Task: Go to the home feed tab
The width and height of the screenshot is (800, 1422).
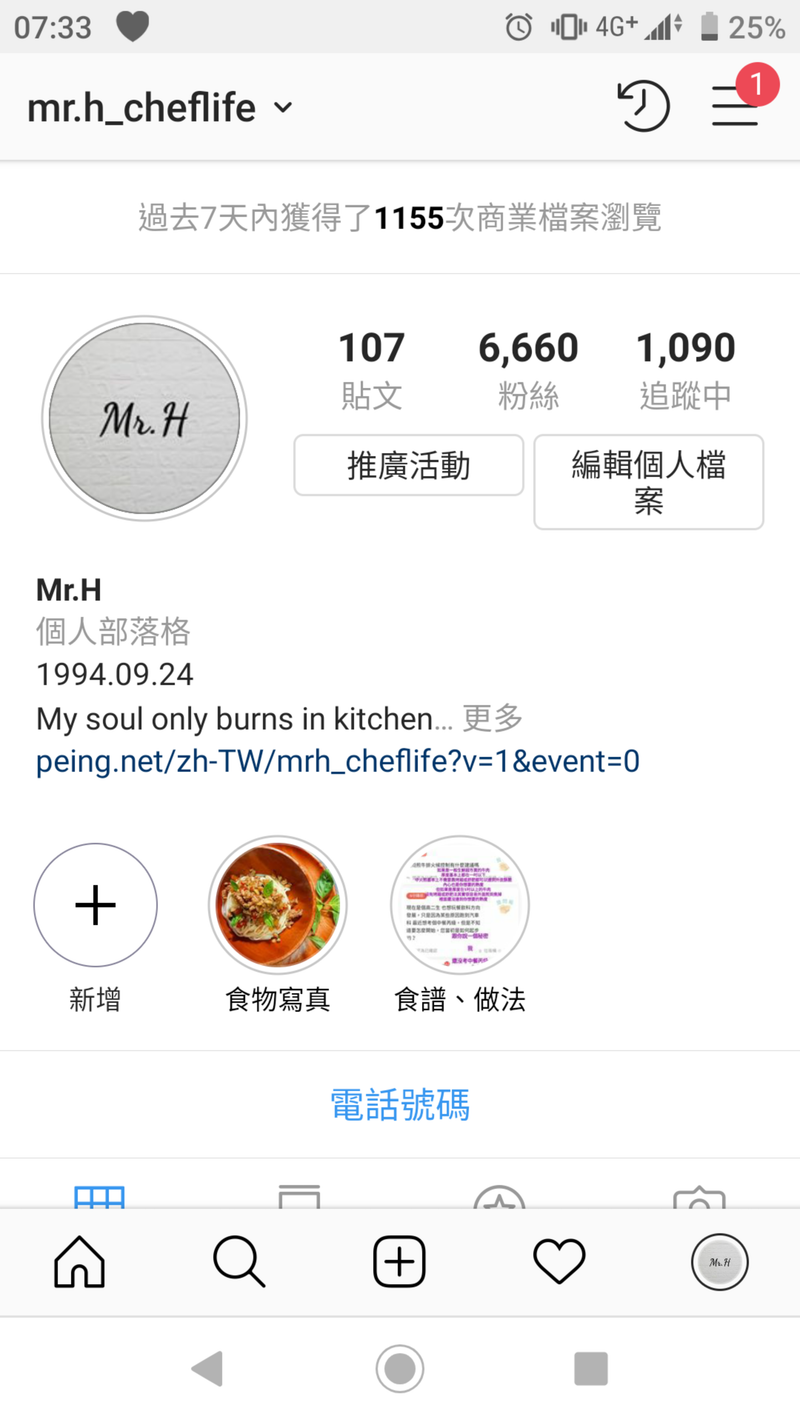Action: point(80,1262)
